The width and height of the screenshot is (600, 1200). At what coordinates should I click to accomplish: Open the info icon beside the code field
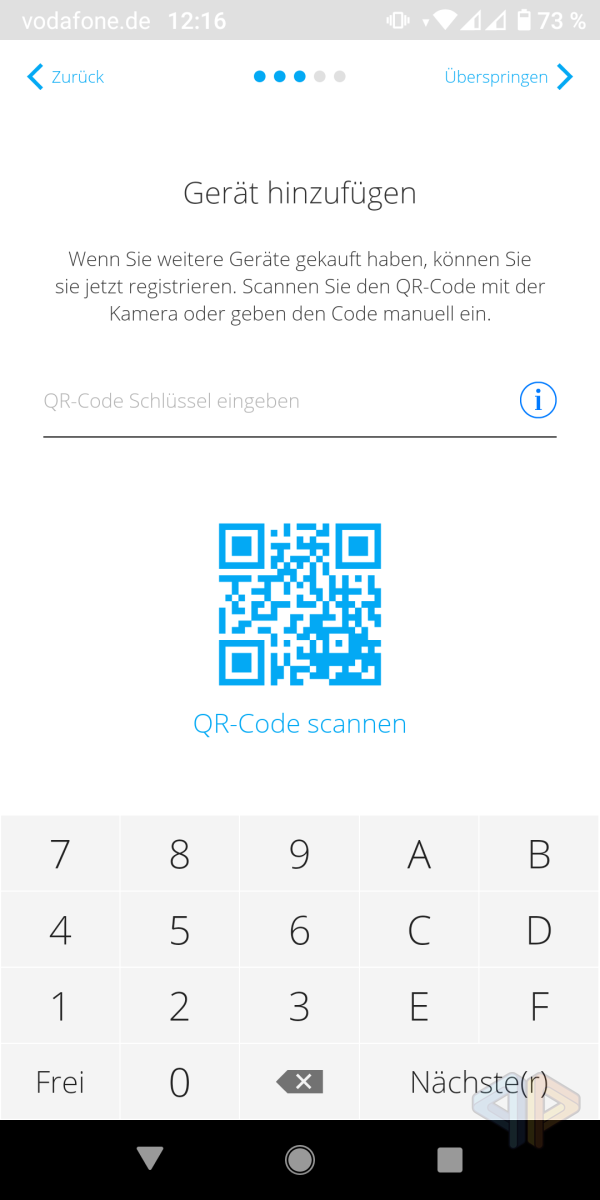point(538,401)
